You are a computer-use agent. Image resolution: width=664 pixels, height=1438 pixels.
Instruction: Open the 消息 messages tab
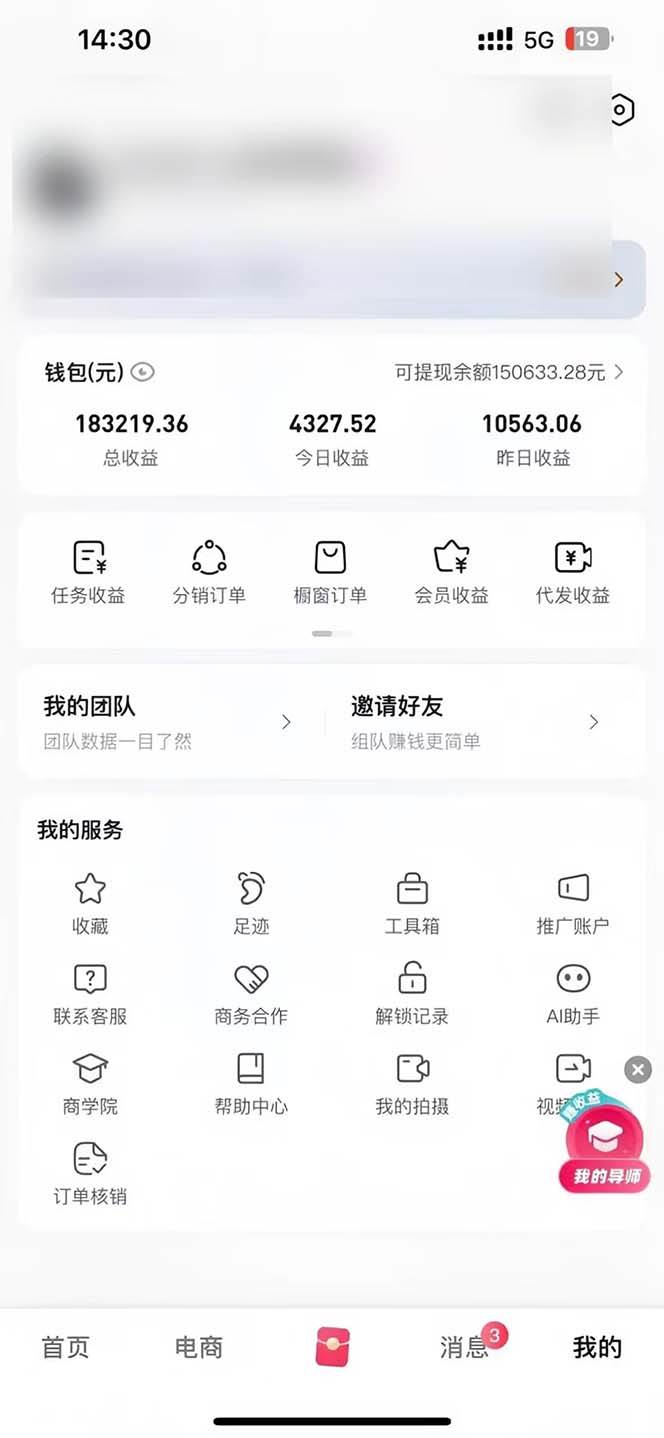(x=465, y=1347)
